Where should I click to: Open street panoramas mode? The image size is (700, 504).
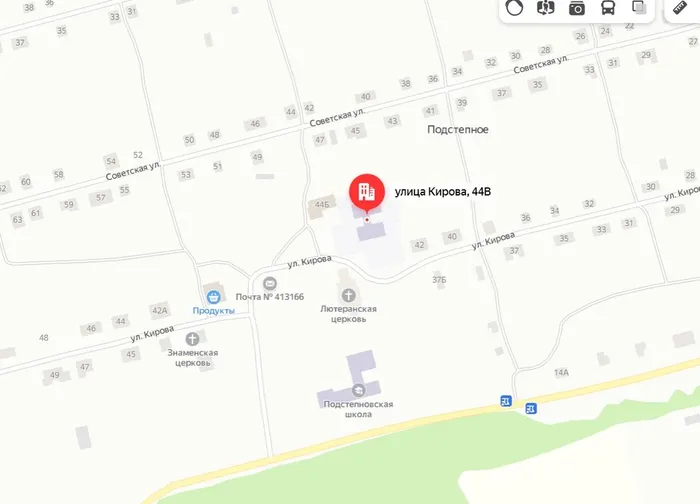[545, 8]
